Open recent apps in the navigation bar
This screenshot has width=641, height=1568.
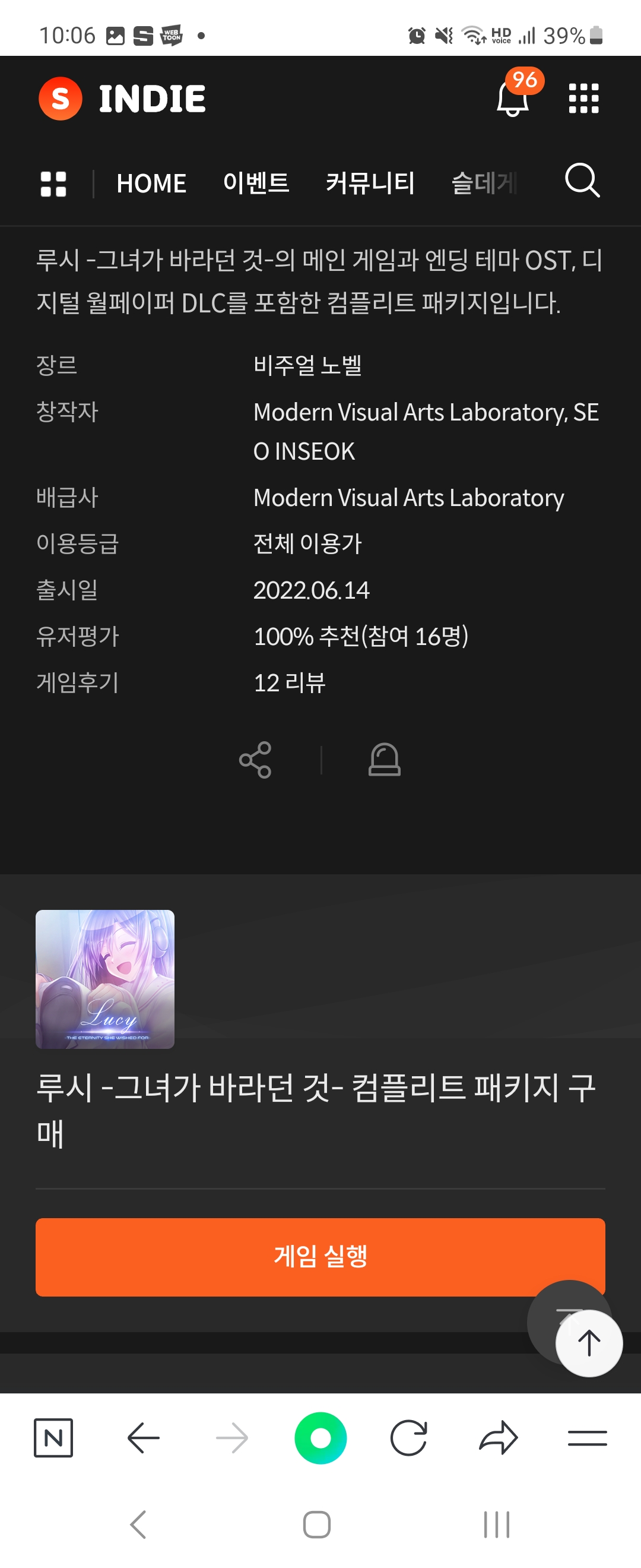[496, 1524]
